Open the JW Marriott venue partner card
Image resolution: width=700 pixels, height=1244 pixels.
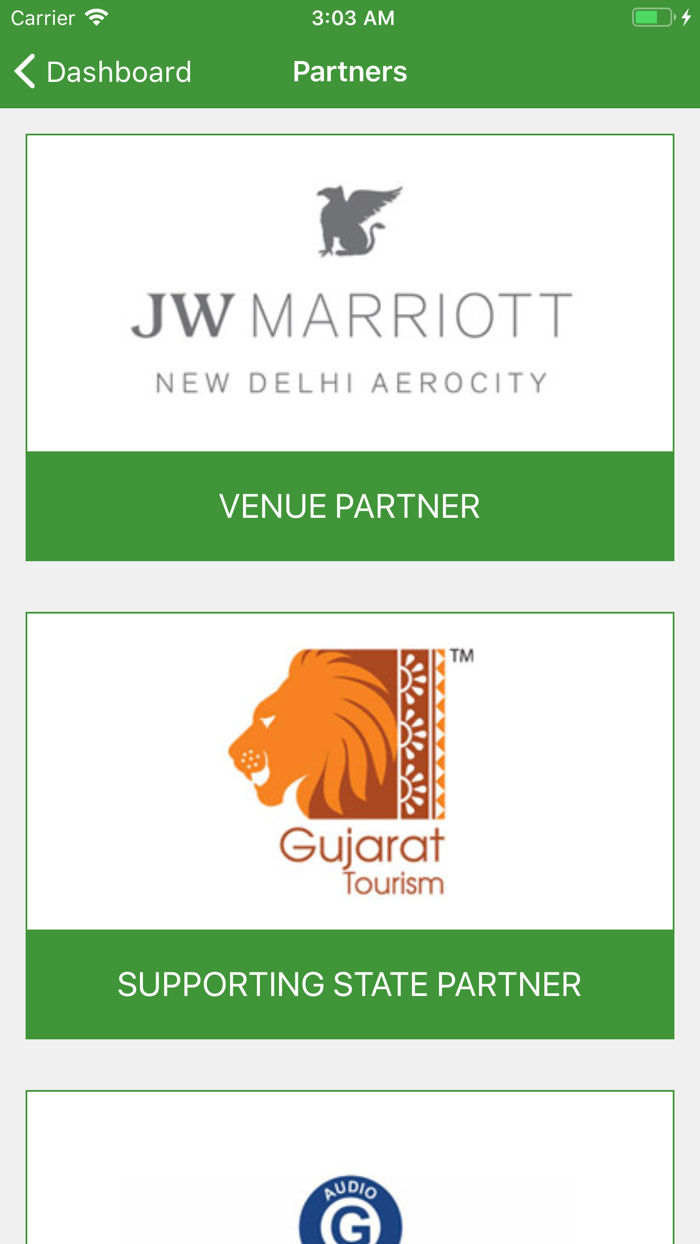[350, 347]
